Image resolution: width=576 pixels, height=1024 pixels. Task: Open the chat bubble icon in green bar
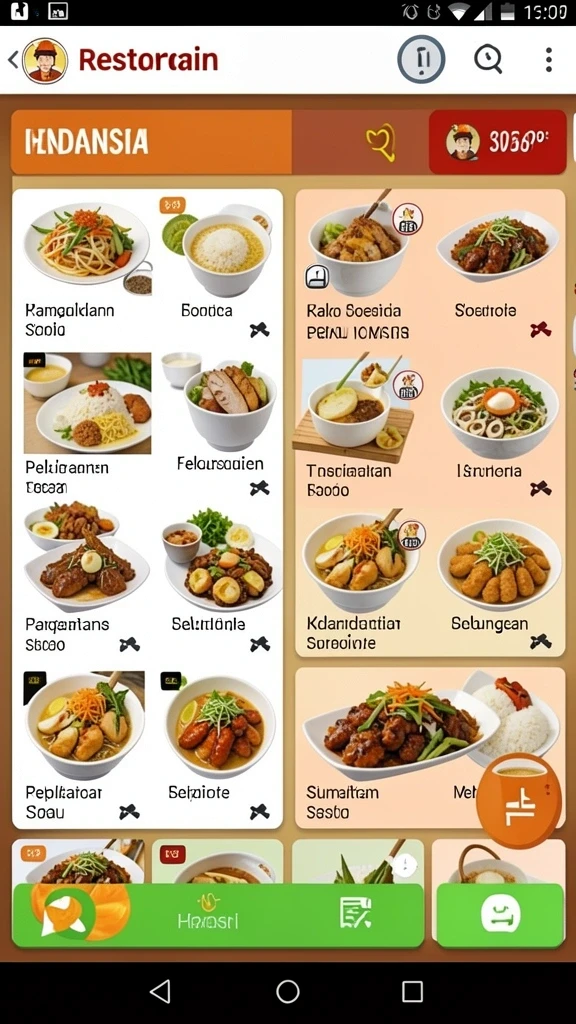(64, 915)
